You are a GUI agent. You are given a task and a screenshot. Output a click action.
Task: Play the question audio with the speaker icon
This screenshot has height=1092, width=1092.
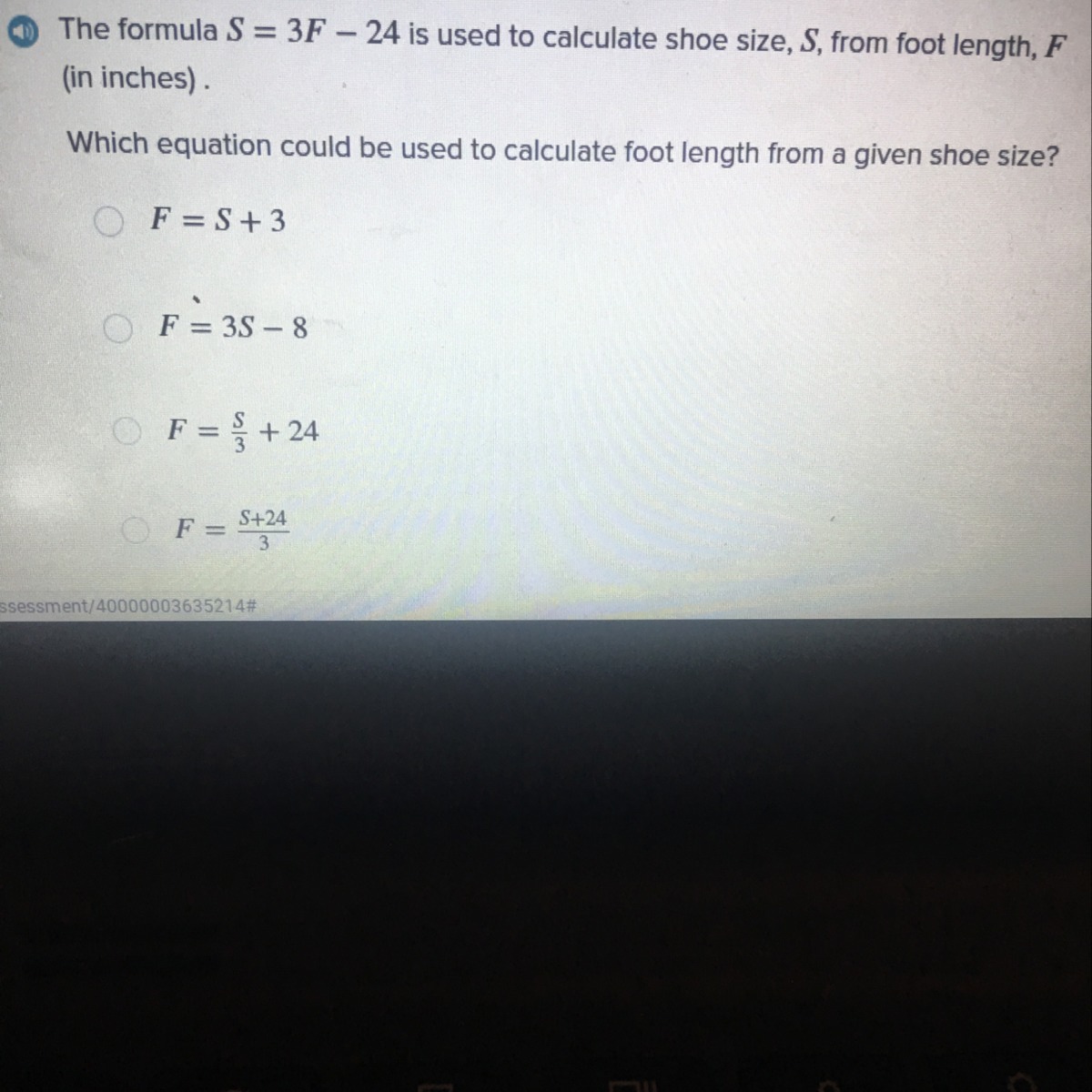point(22,33)
